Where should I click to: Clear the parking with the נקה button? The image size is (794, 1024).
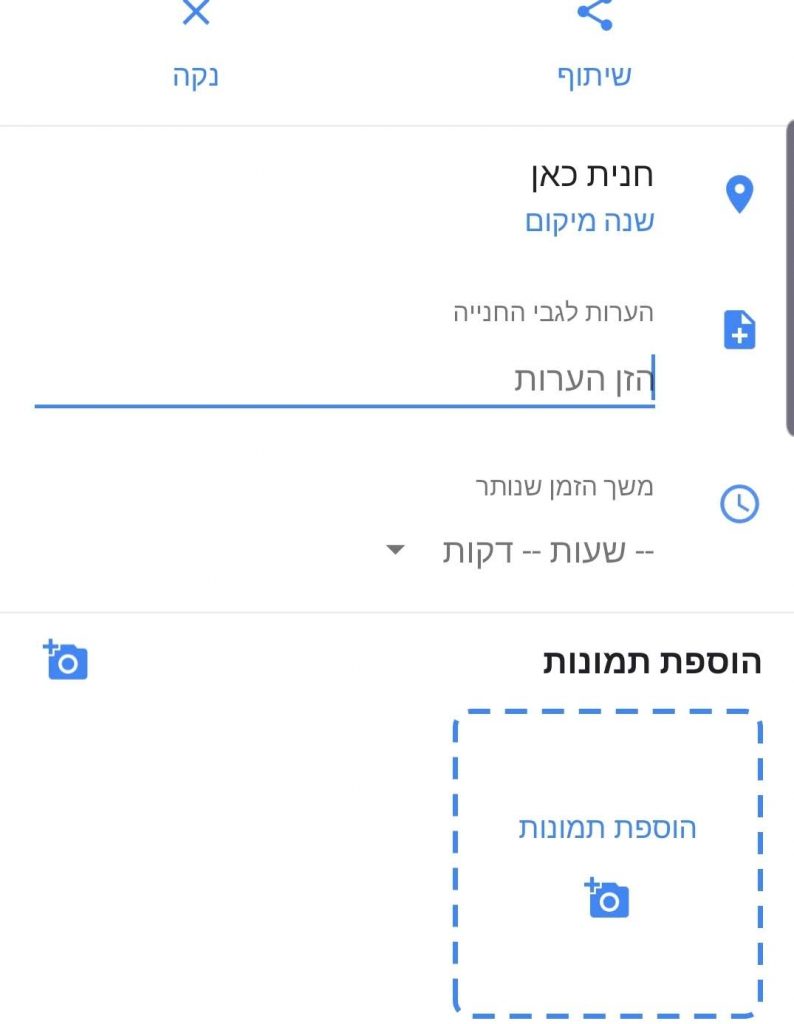click(195, 45)
